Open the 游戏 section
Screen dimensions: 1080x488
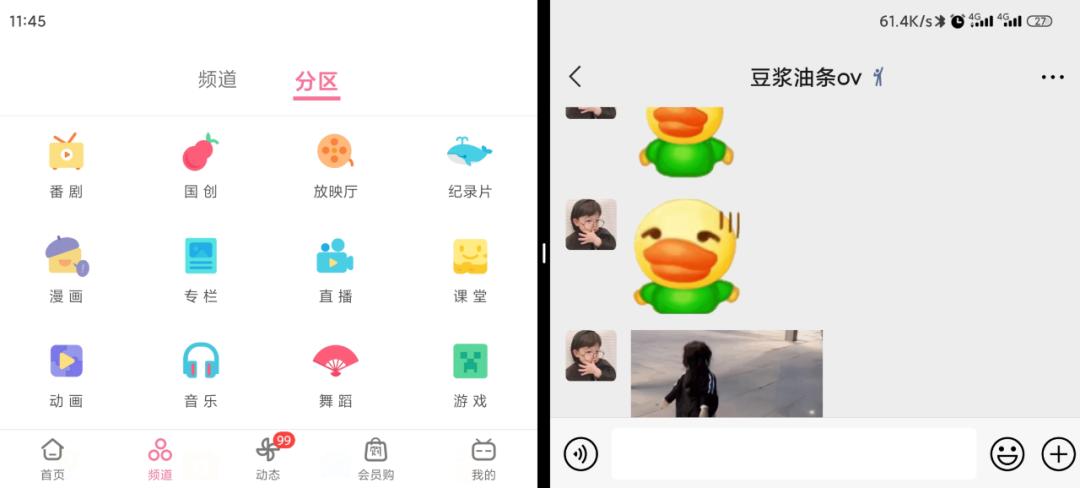tap(469, 375)
